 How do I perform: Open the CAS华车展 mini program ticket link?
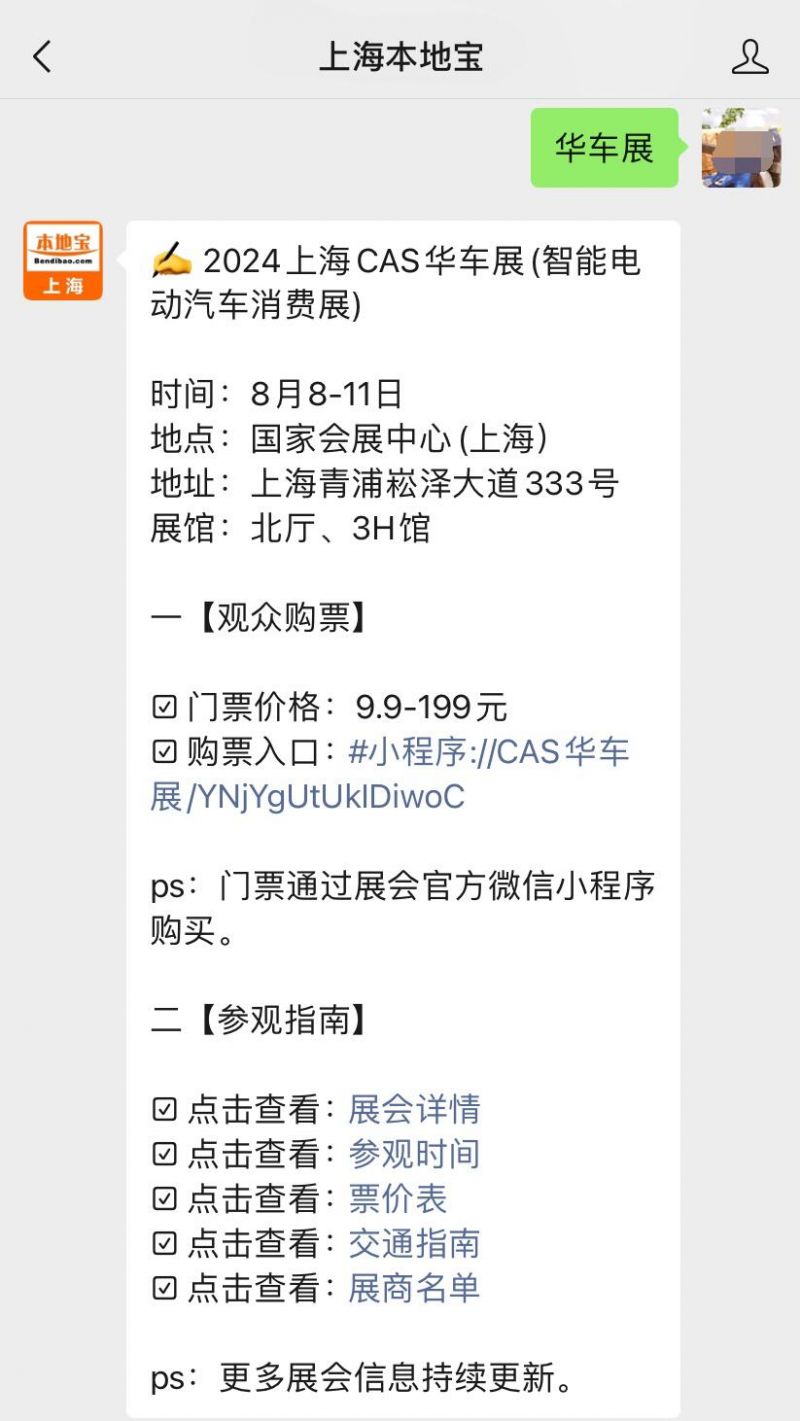pos(390,774)
